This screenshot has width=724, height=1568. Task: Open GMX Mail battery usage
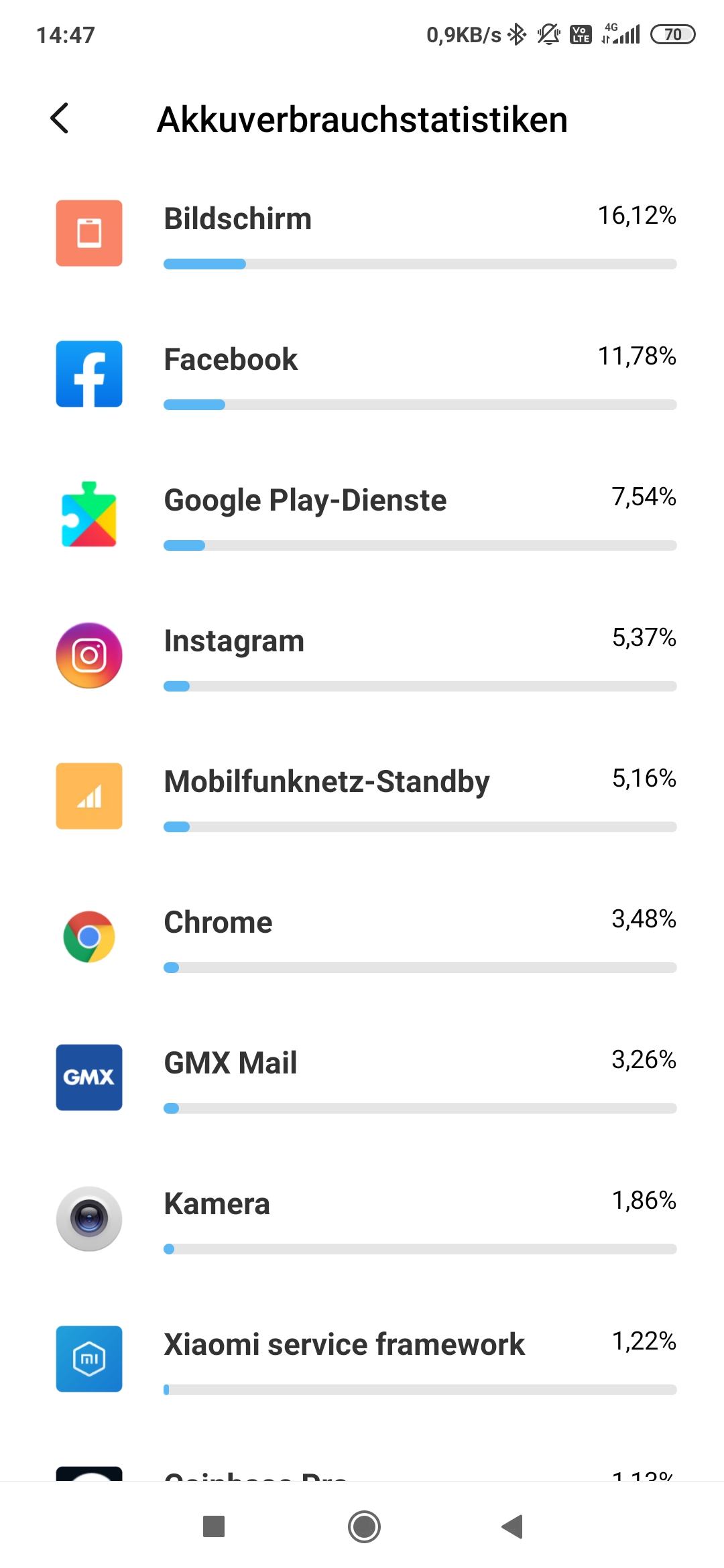coord(362,1077)
